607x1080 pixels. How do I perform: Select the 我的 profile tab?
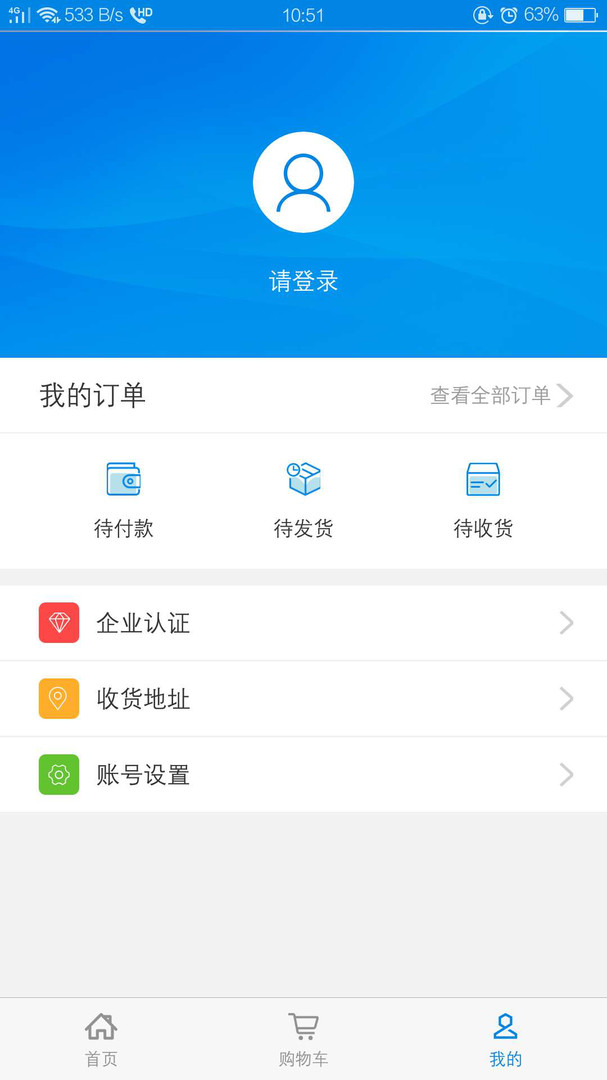[505, 1039]
